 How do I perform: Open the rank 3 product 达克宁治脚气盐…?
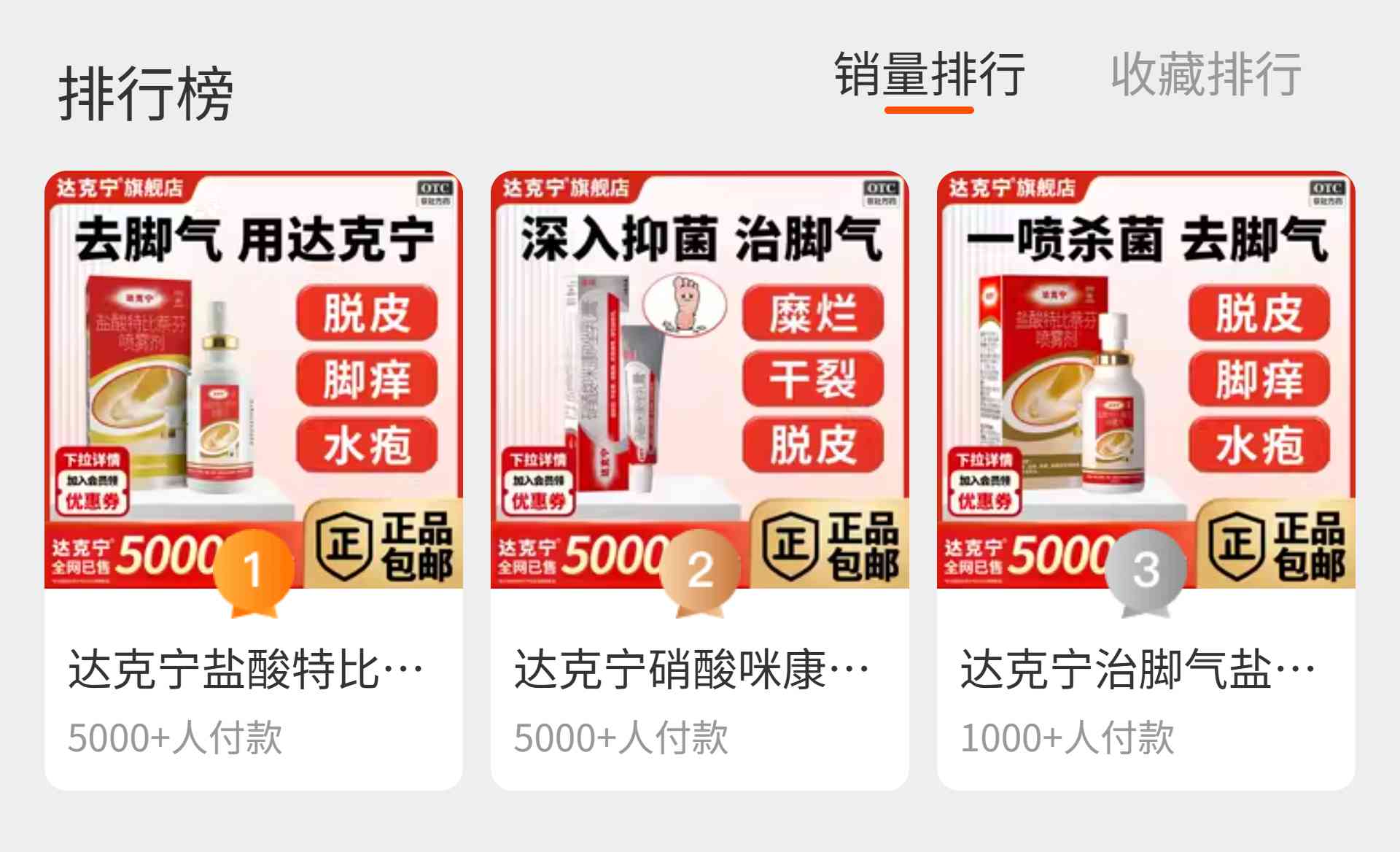click(1146, 480)
